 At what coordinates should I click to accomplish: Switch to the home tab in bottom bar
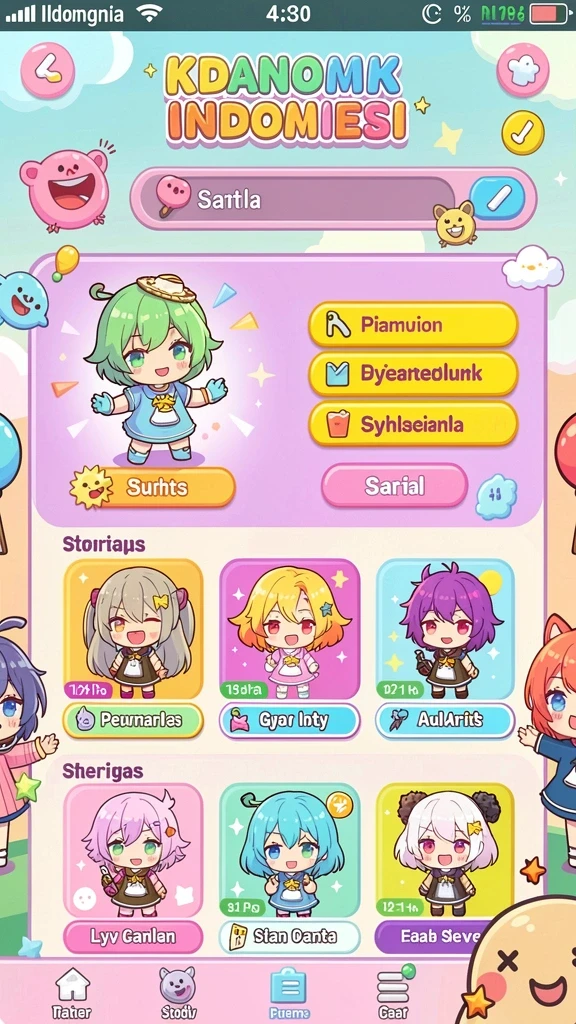point(72,993)
